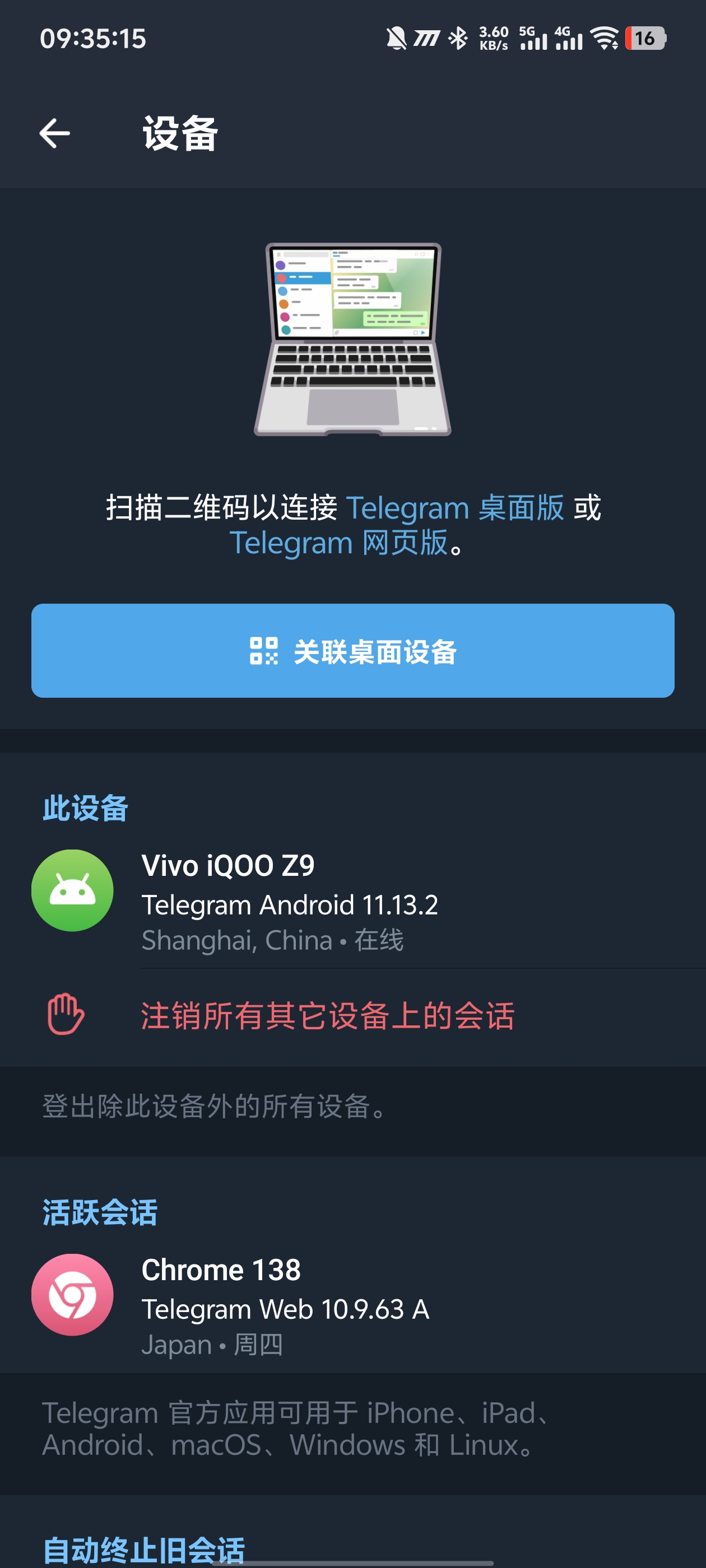Select 注销所有其它设备上的会话

(327, 1015)
